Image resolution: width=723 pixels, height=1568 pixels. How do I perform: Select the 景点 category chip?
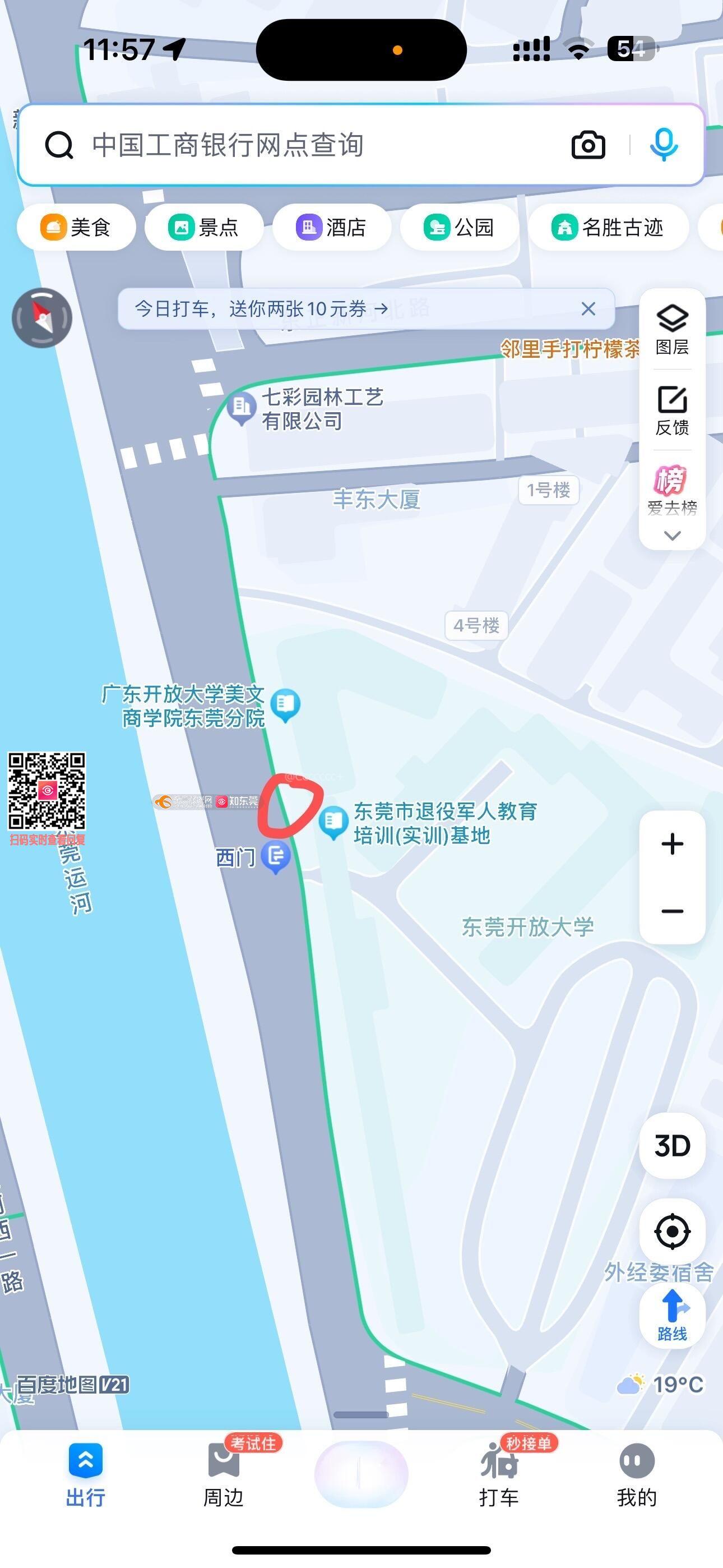(204, 228)
